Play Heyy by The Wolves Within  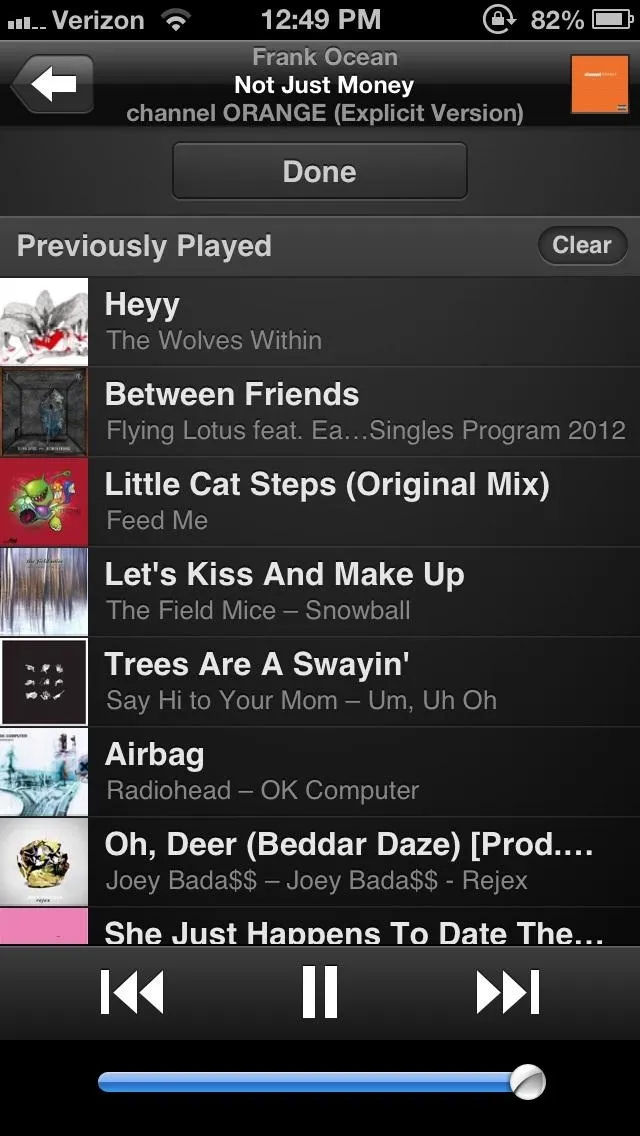320,321
